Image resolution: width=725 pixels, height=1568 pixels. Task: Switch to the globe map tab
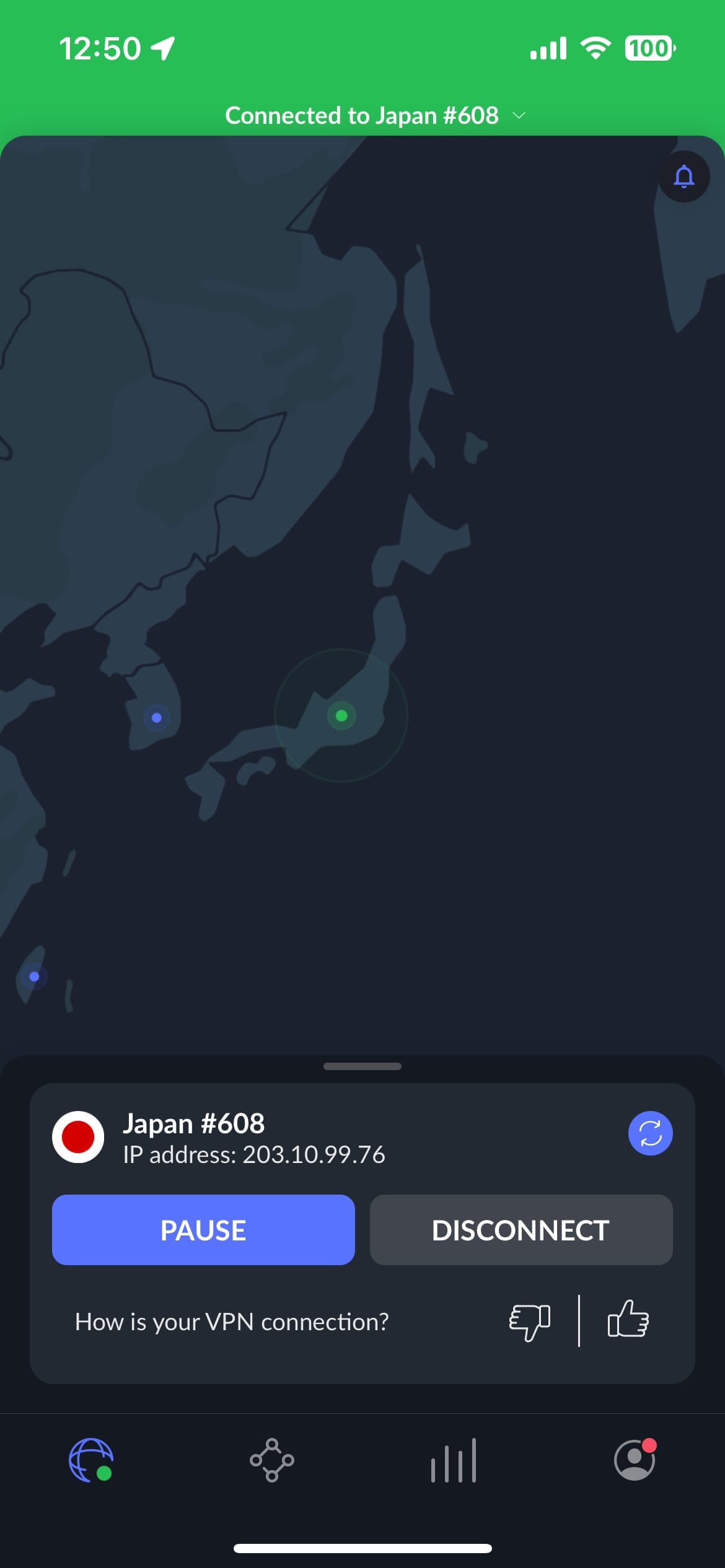click(x=90, y=1460)
